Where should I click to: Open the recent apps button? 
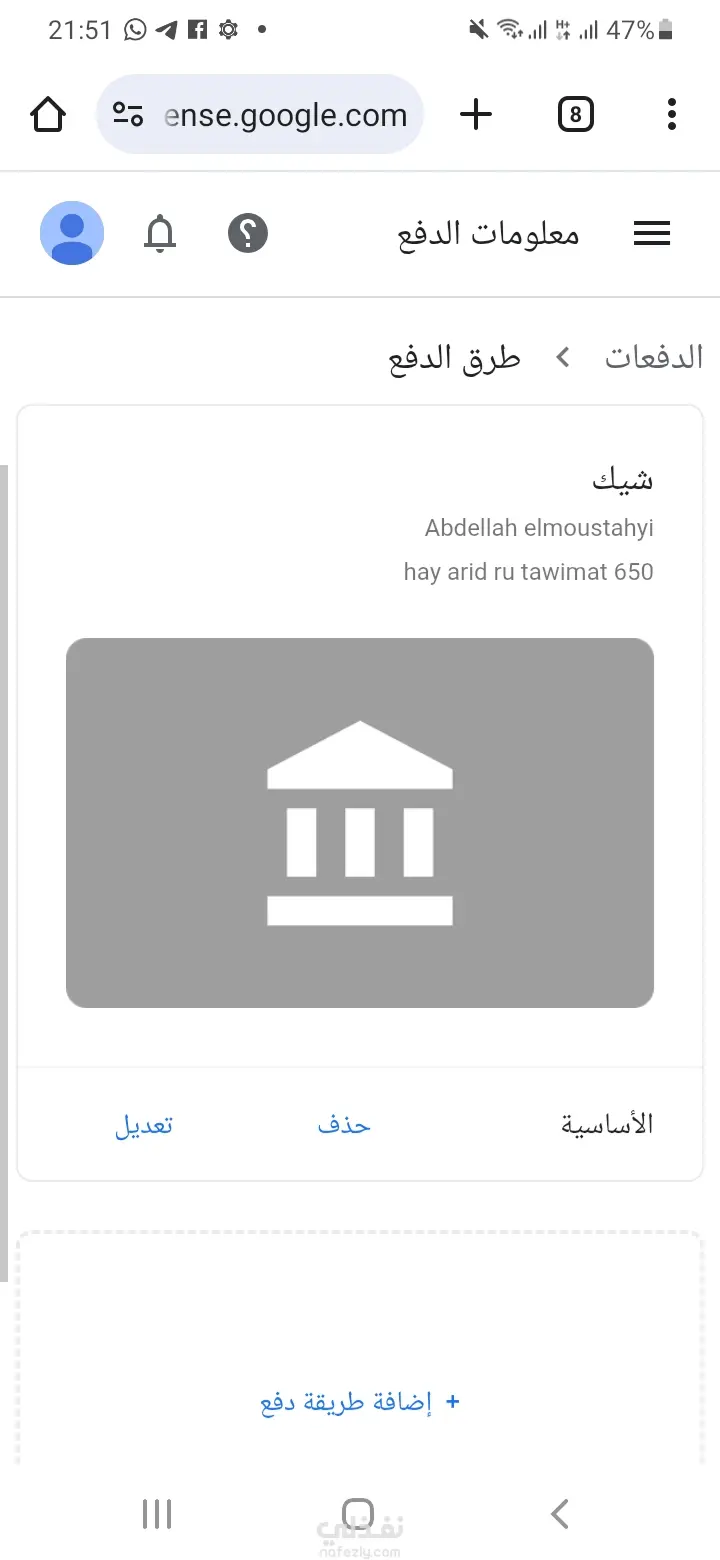click(x=157, y=1513)
